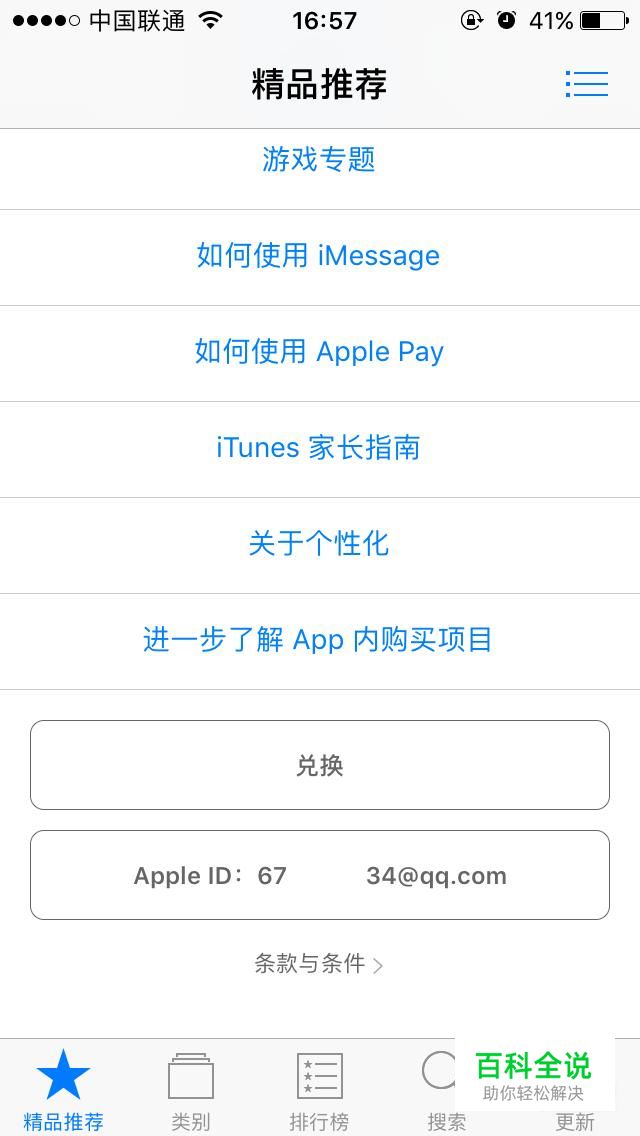The image size is (640, 1136).
Task: Open 进一步了解 App 内购买项目
Action: [x=319, y=640]
